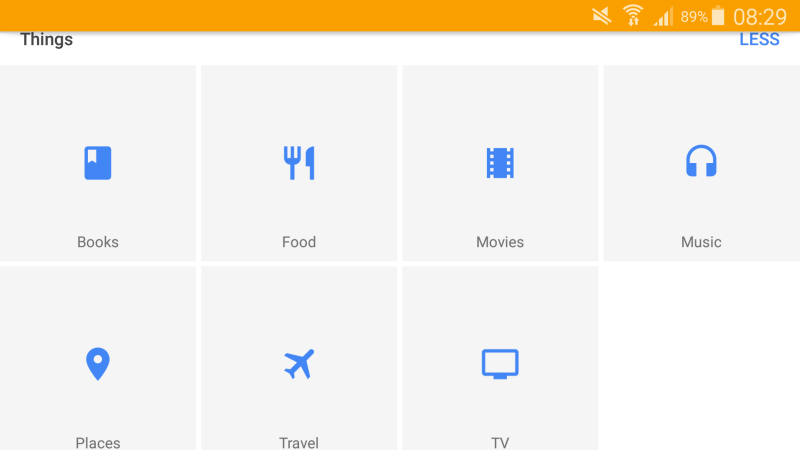The width and height of the screenshot is (800, 450).
Task: View the TV category
Action: tap(500, 365)
